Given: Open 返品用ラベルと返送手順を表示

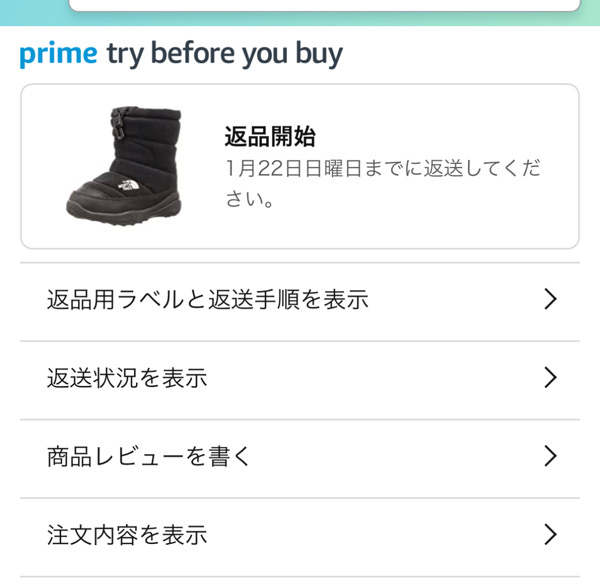Looking at the screenshot, I should (299, 299).
